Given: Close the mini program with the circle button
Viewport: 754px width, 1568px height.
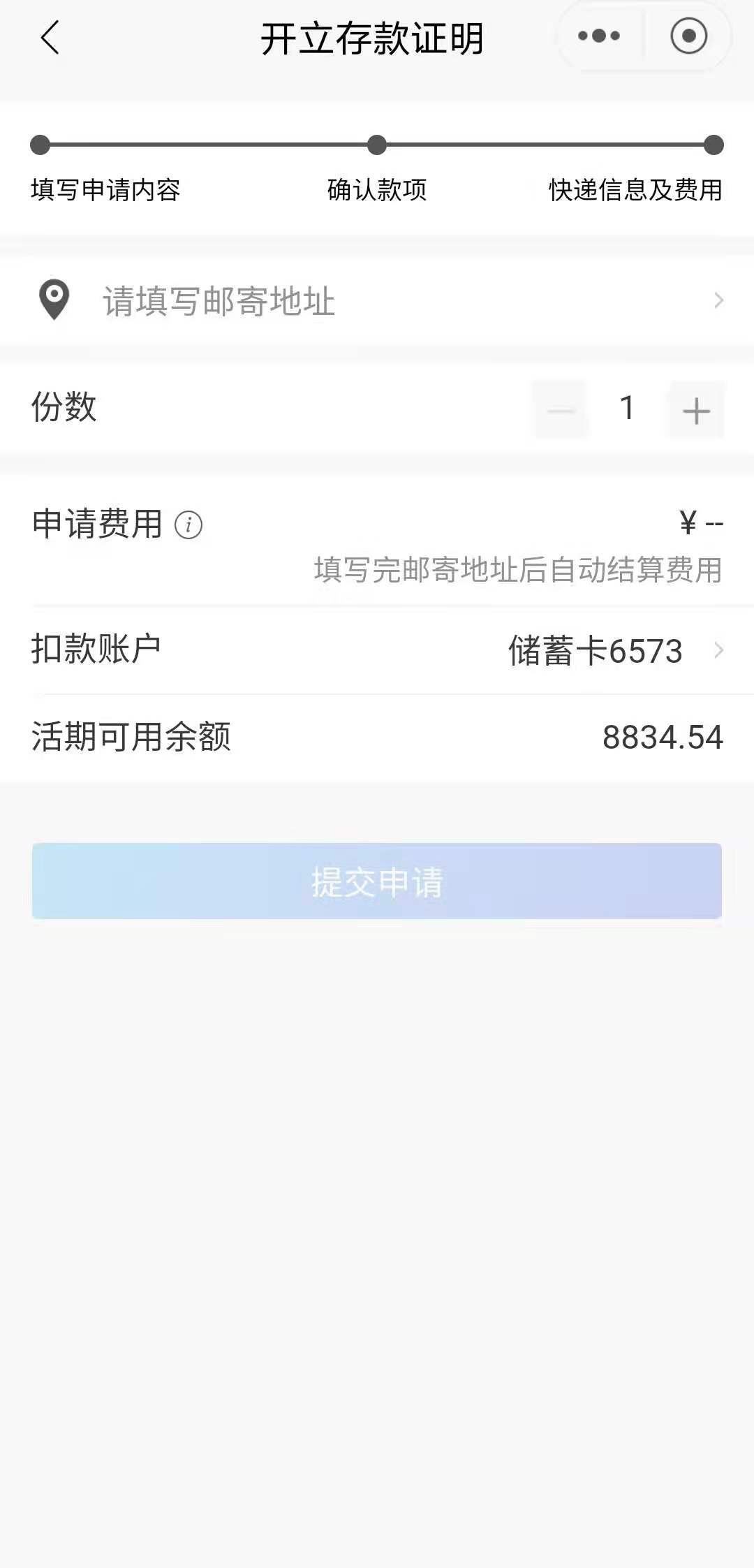Looking at the screenshot, I should tap(688, 36).
